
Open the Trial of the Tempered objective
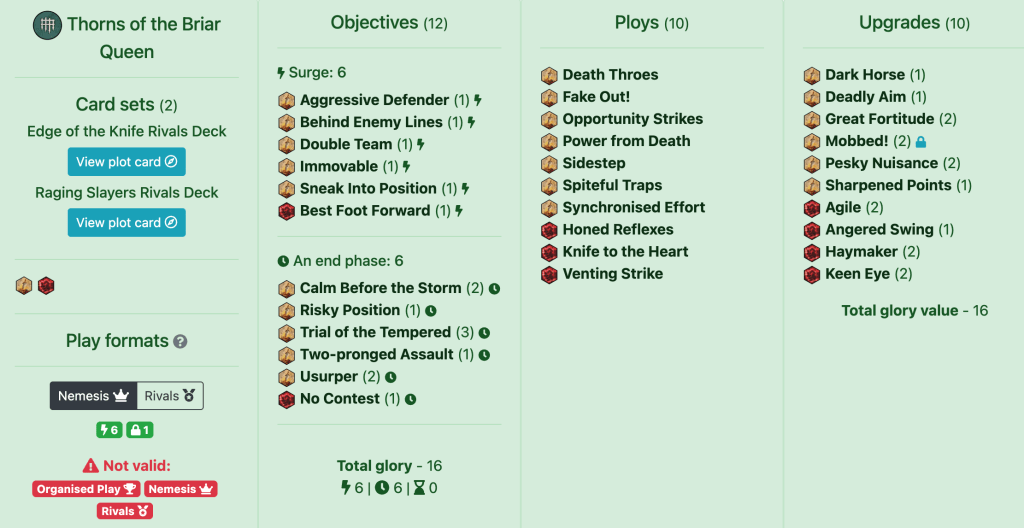click(375, 332)
